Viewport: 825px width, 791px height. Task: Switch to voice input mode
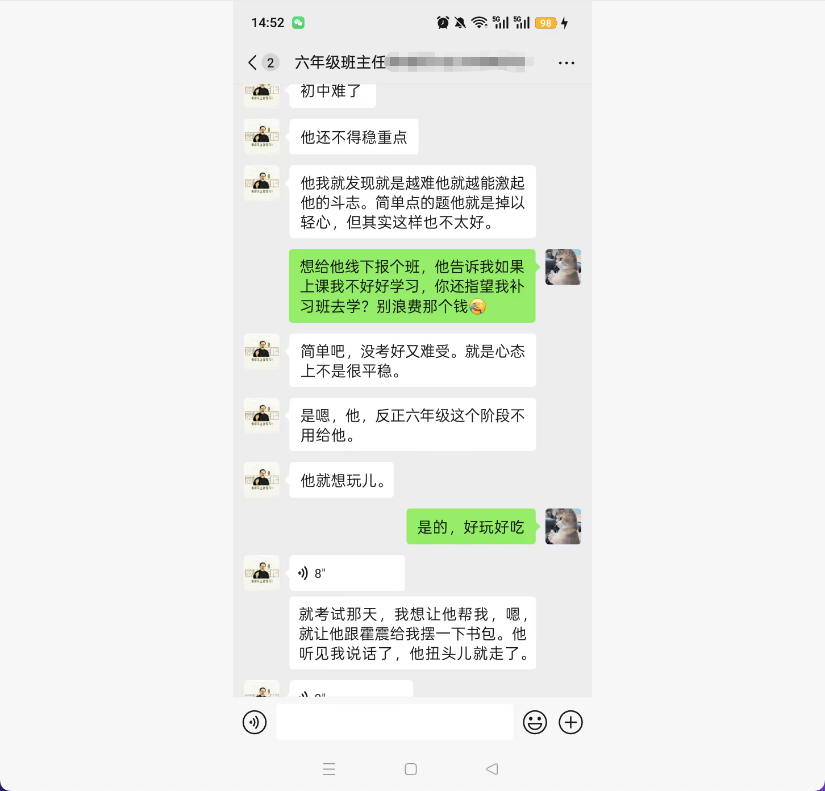point(255,722)
